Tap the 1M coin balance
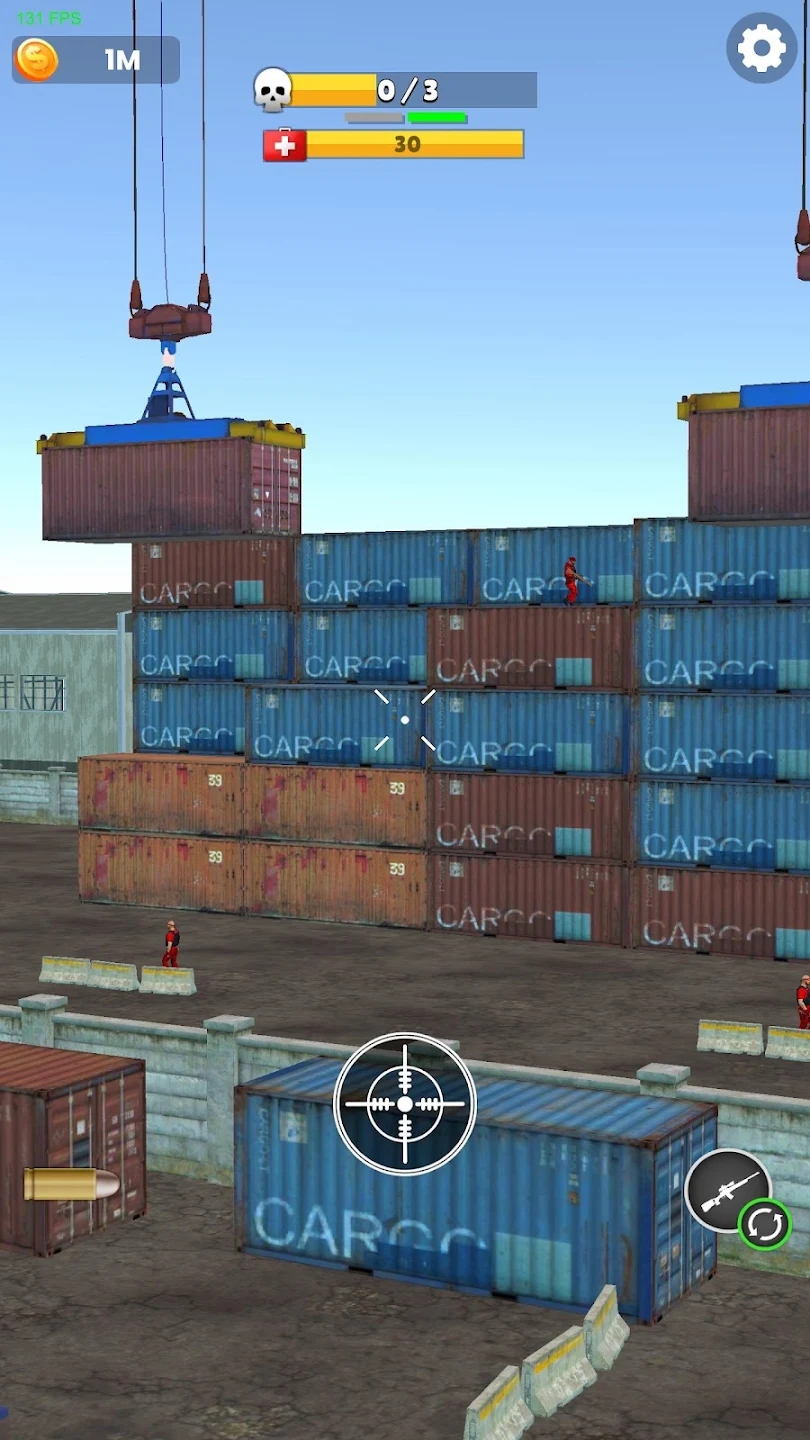Image resolution: width=810 pixels, height=1440 pixels. click(x=96, y=61)
